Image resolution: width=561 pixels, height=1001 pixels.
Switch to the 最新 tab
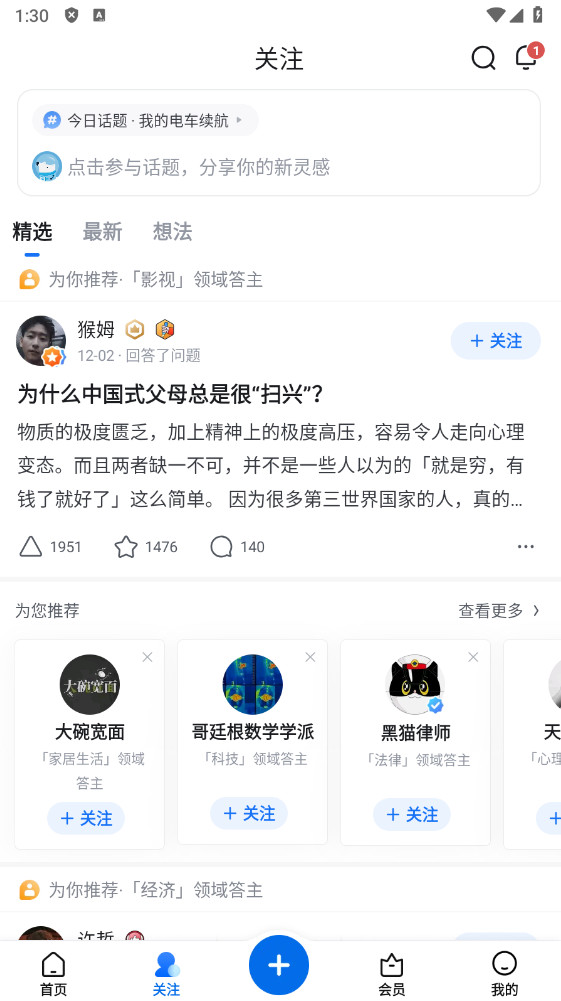(x=102, y=232)
